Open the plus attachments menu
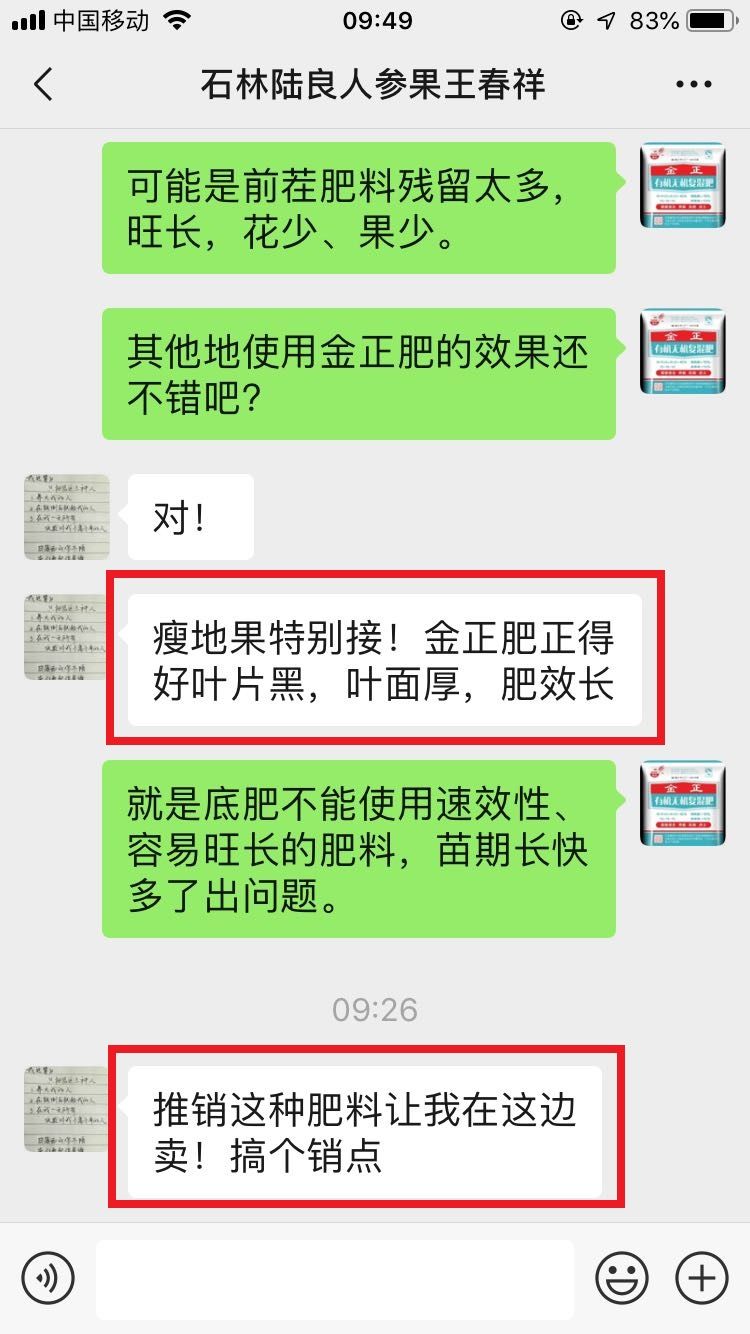 click(x=702, y=1277)
